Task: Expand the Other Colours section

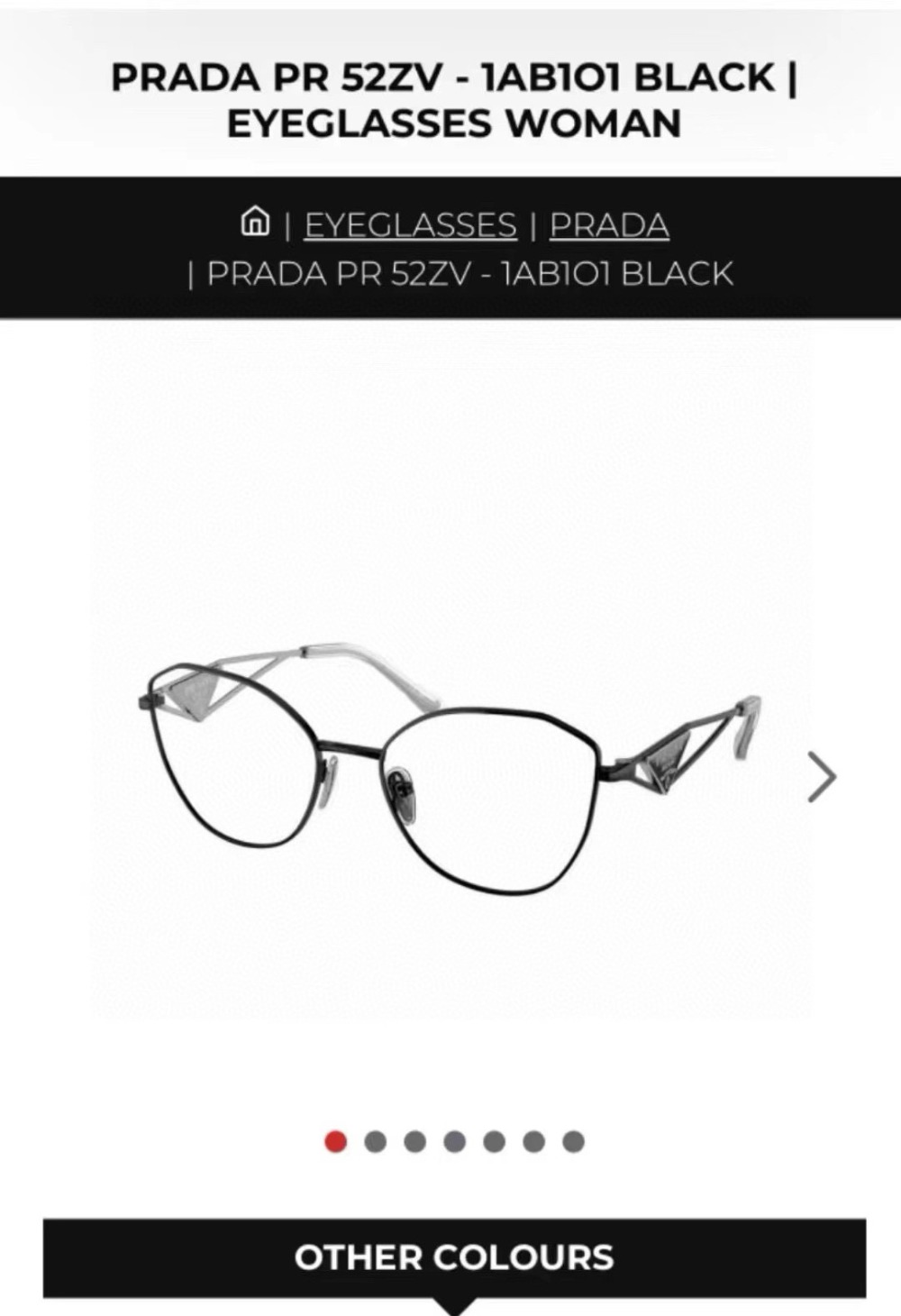Action: 454,1258
